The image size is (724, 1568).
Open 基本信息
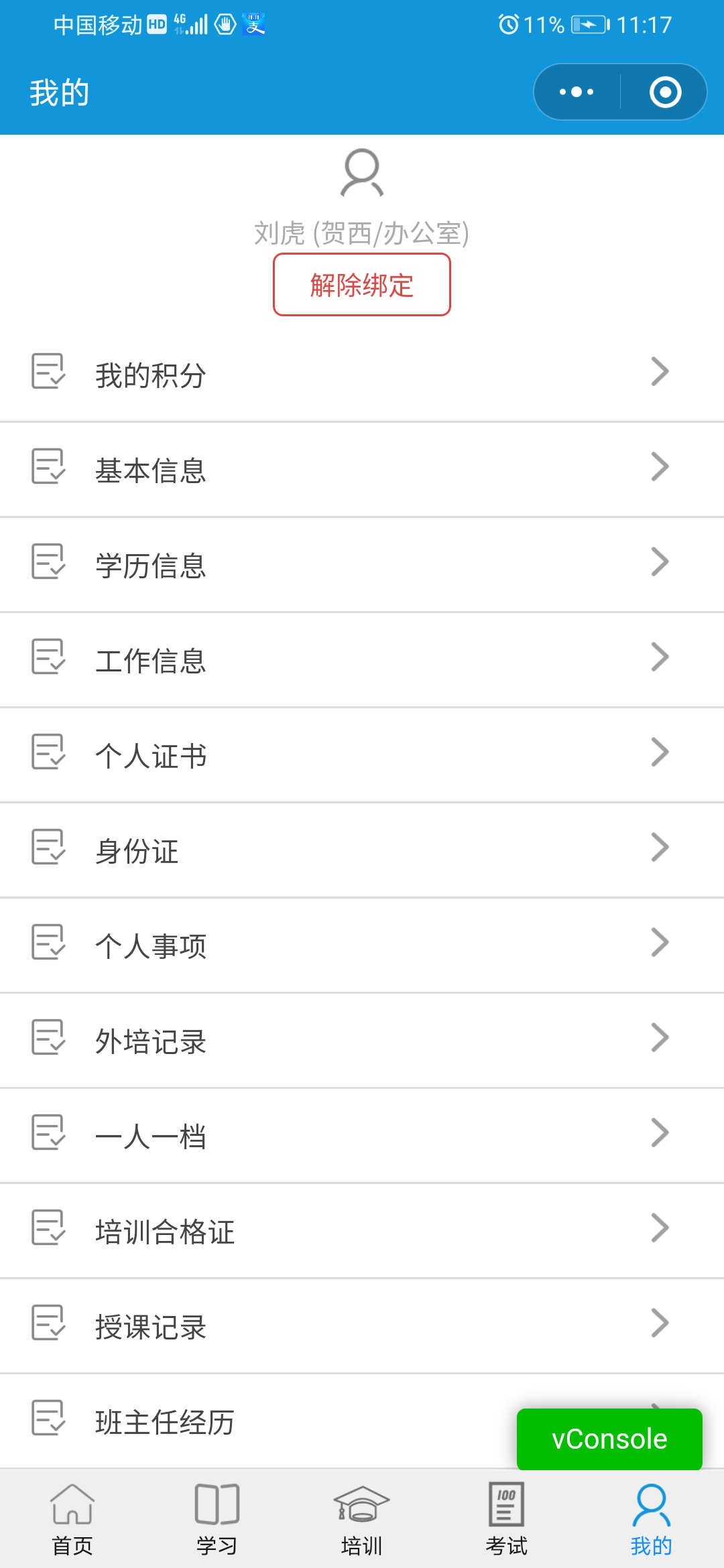pos(362,469)
